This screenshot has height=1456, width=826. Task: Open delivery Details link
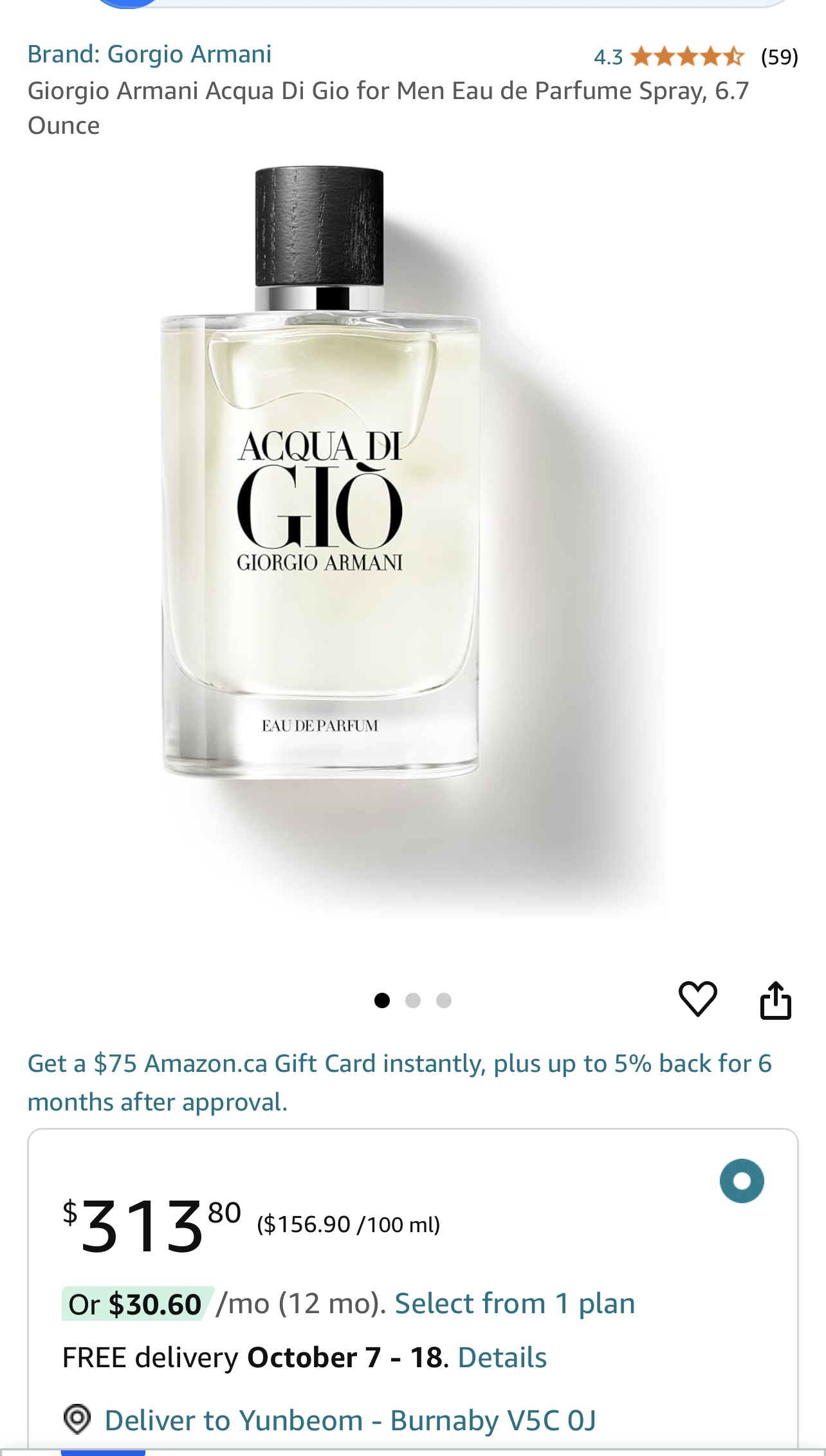502,1358
